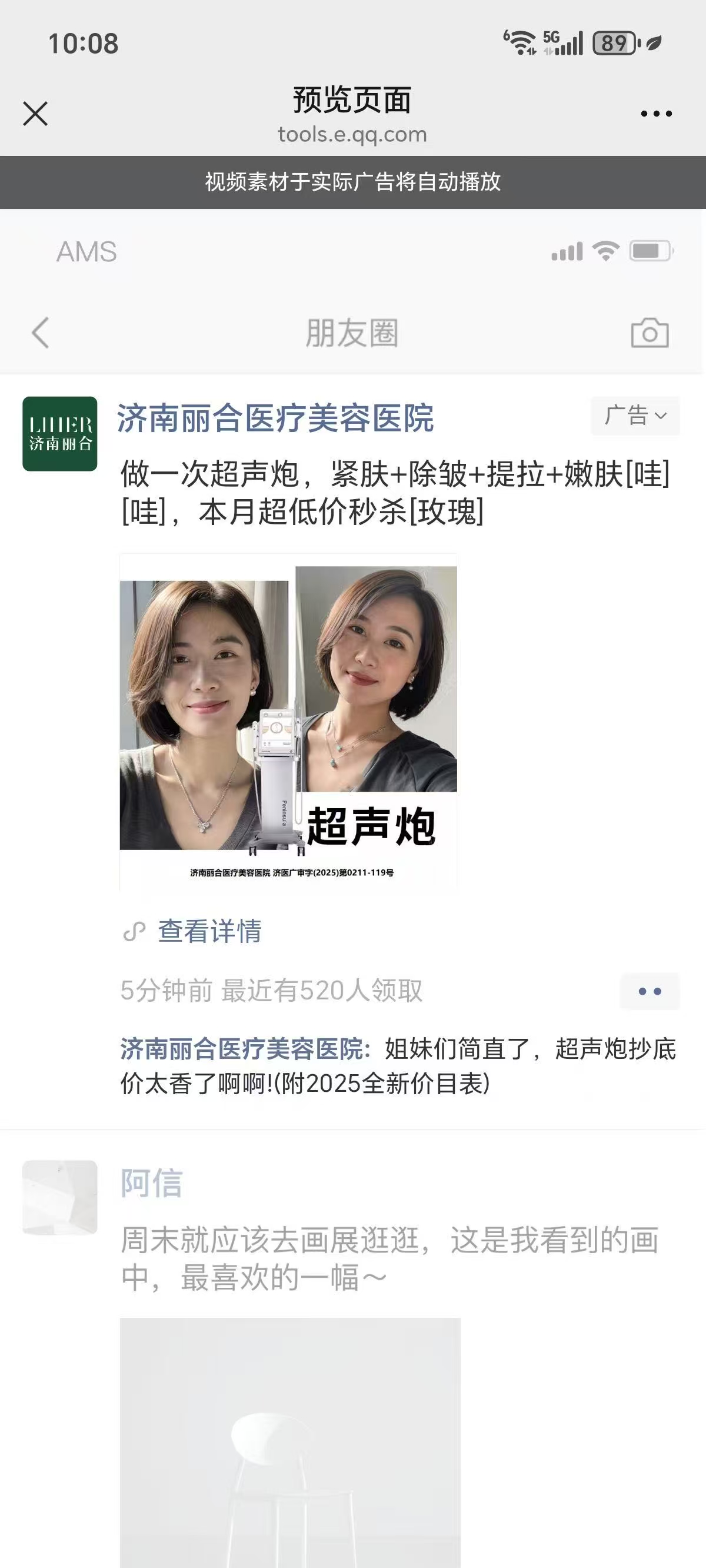Expand the 广告 dropdown tag

click(x=635, y=416)
